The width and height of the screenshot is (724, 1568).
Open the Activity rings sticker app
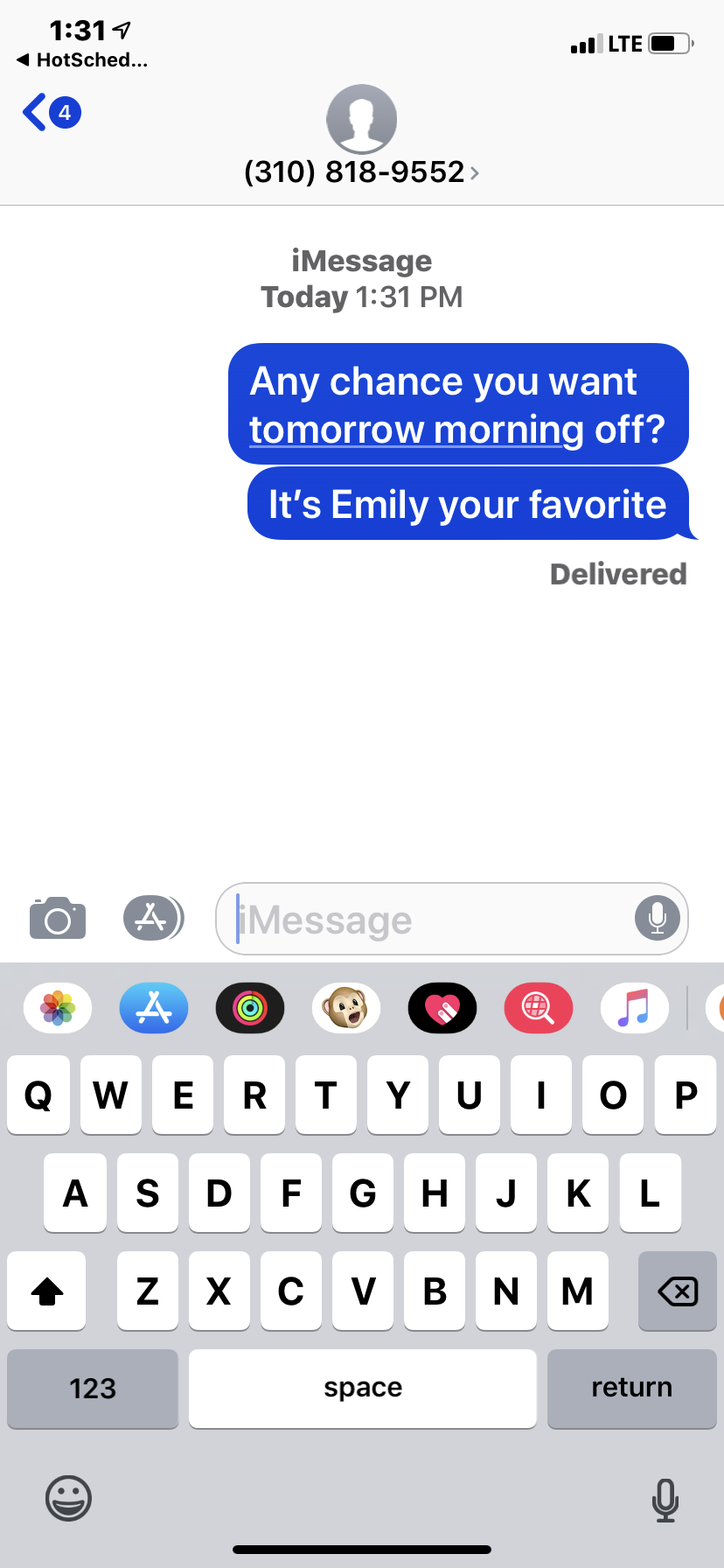[x=250, y=1008]
